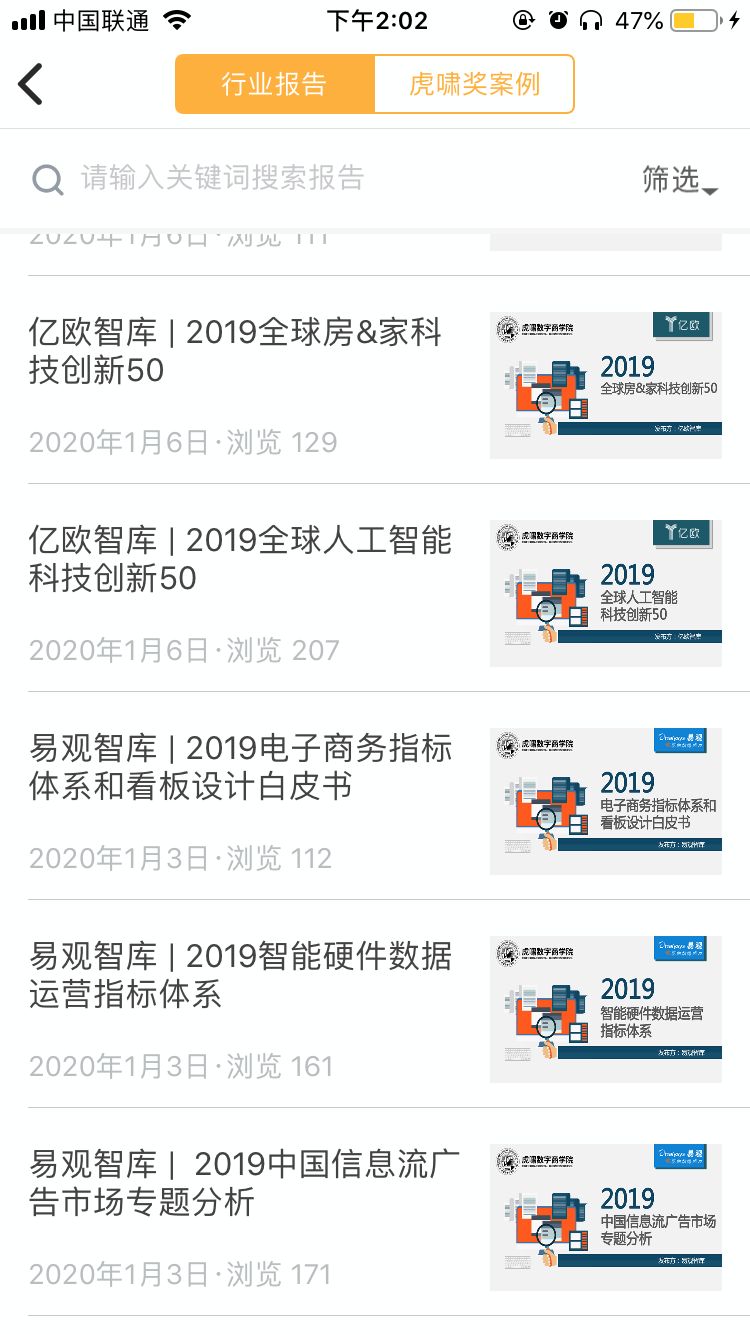This screenshot has width=750, height=1334.
Task: Go back using the top-left arrow
Action: (31, 84)
